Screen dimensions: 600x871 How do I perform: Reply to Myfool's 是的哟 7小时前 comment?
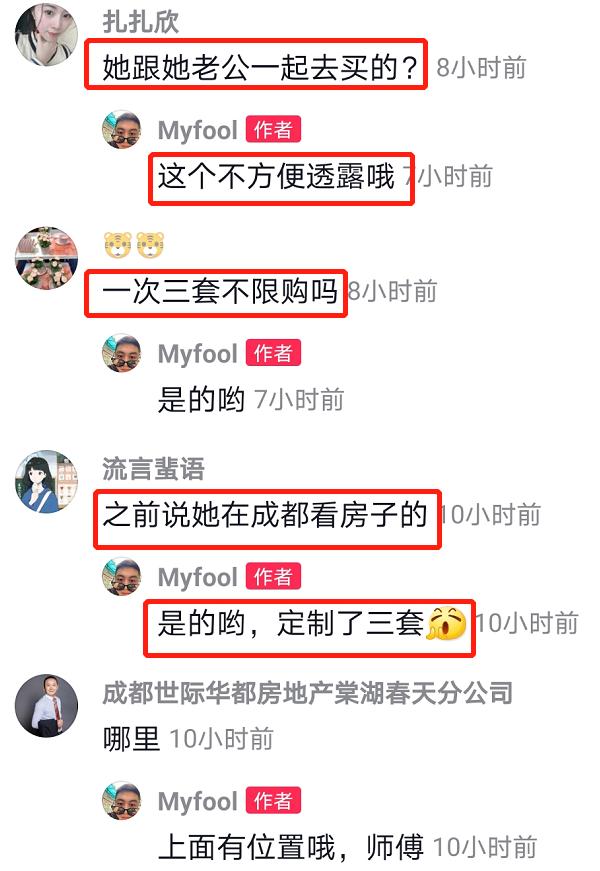[x=201, y=400]
